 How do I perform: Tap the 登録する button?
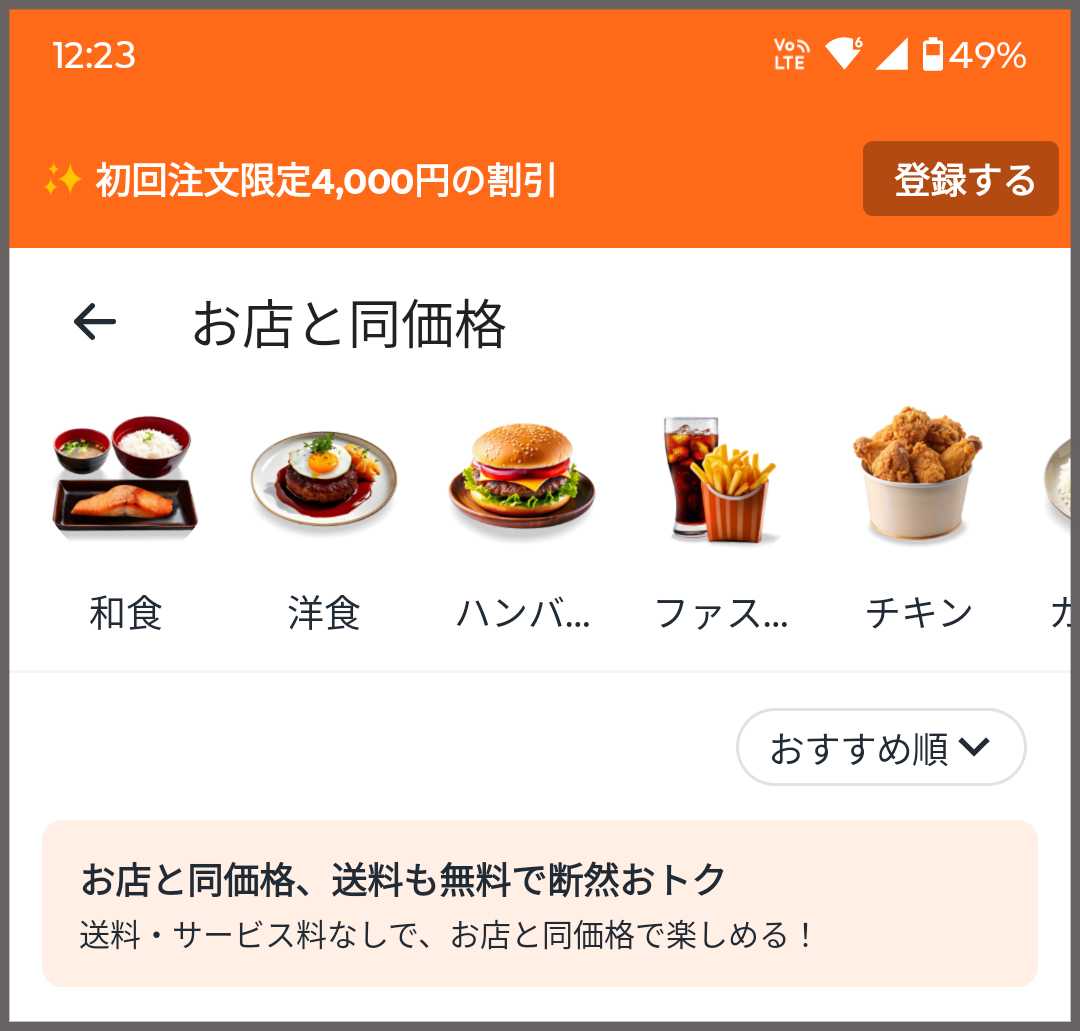click(960, 179)
